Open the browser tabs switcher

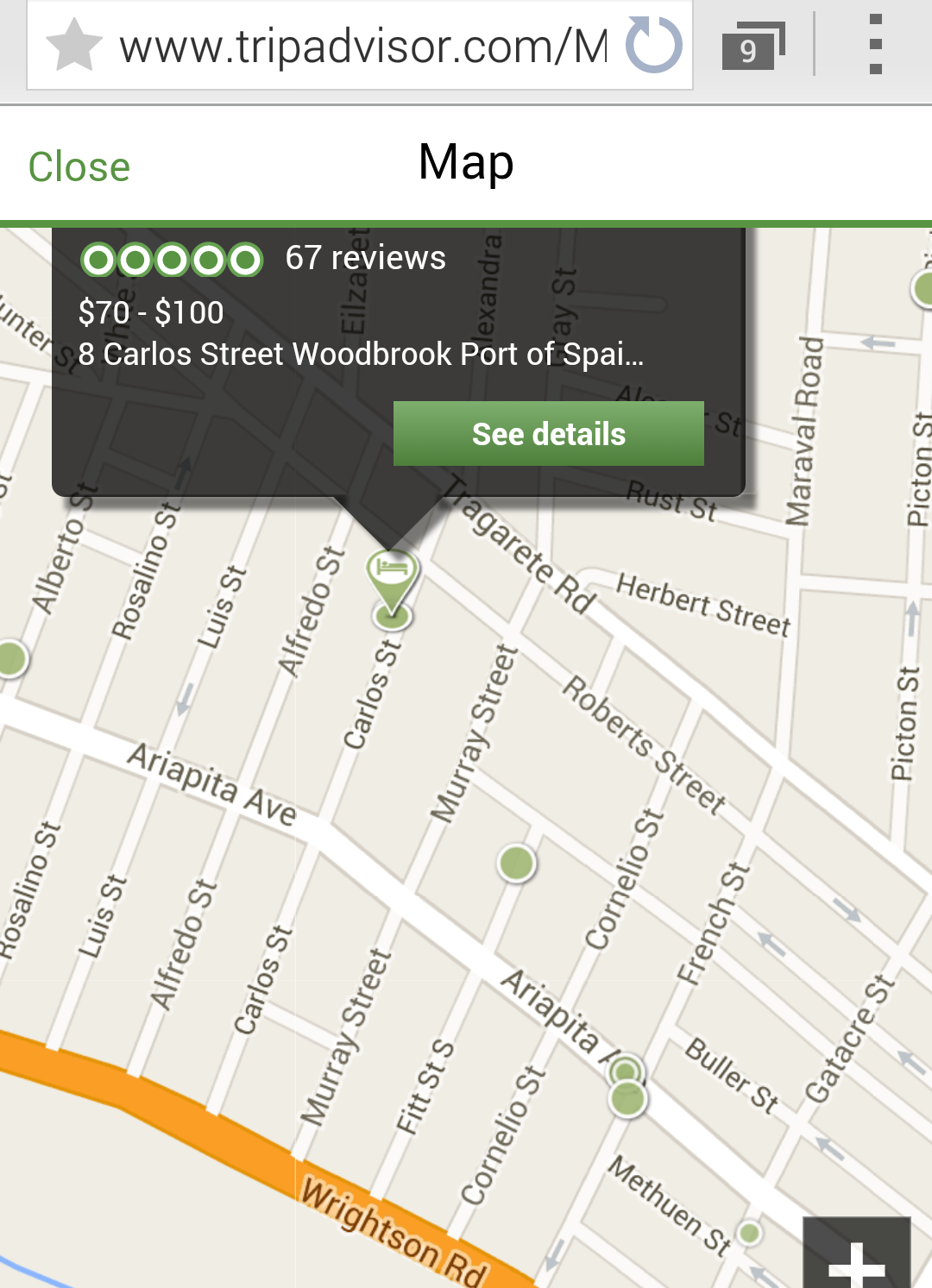click(753, 47)
